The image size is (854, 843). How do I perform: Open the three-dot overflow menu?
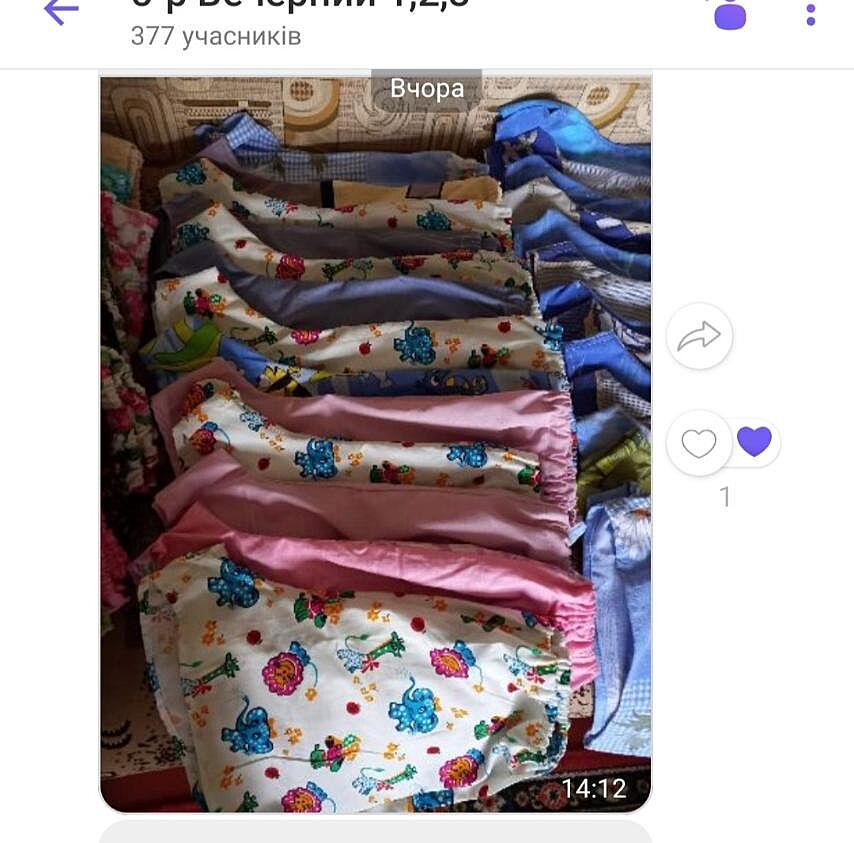pos(810,13)
